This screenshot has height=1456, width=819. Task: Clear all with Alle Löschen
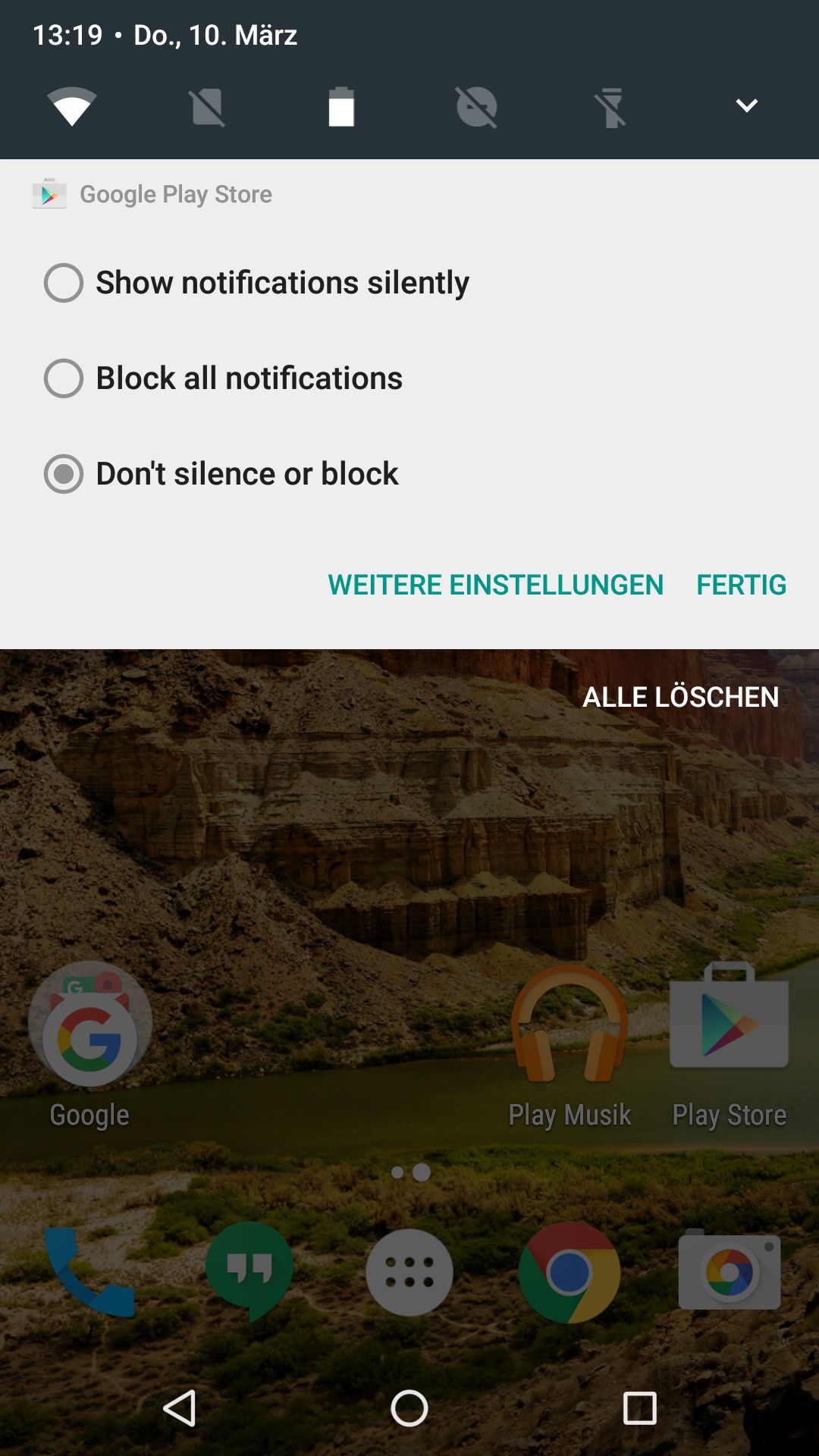coord(680,697)
